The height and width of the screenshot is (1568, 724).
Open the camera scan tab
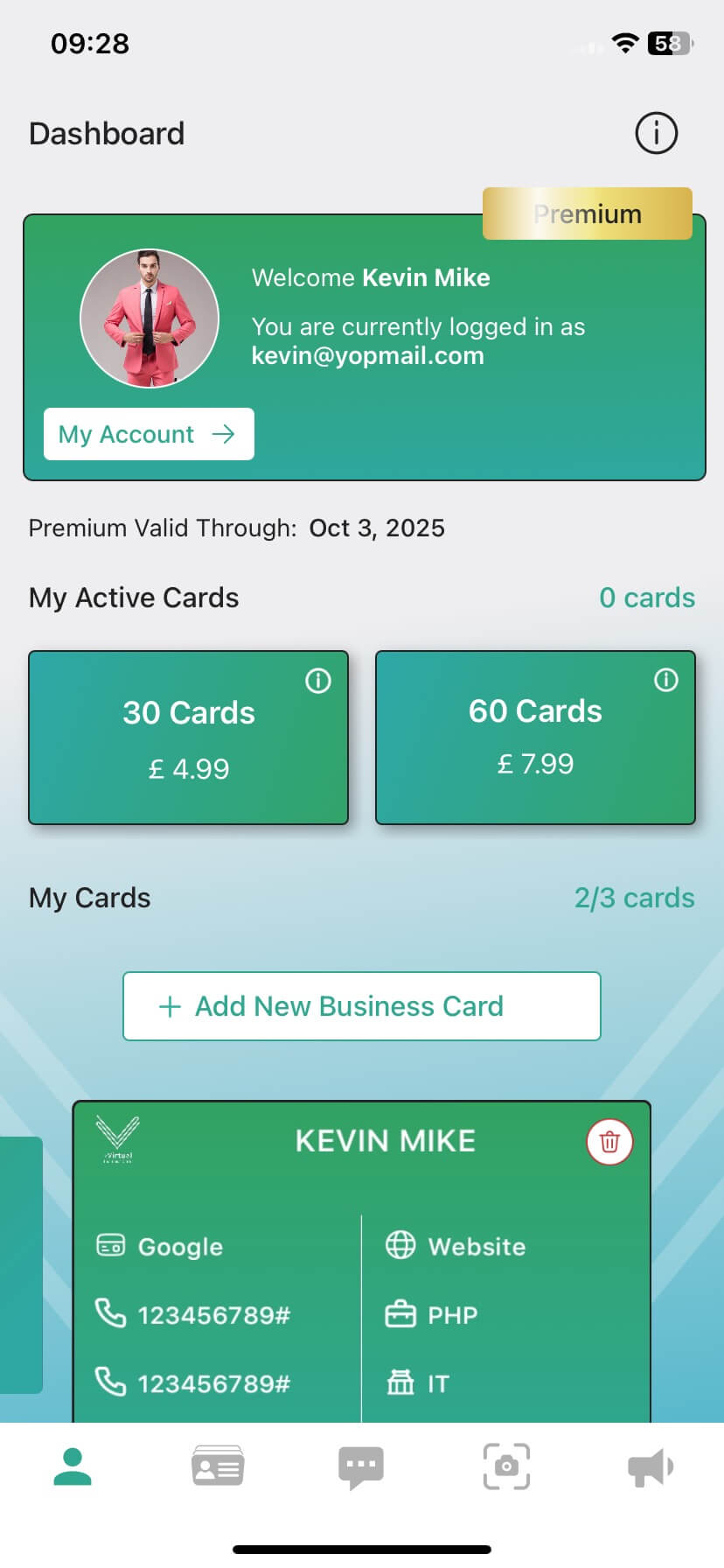506,1467
